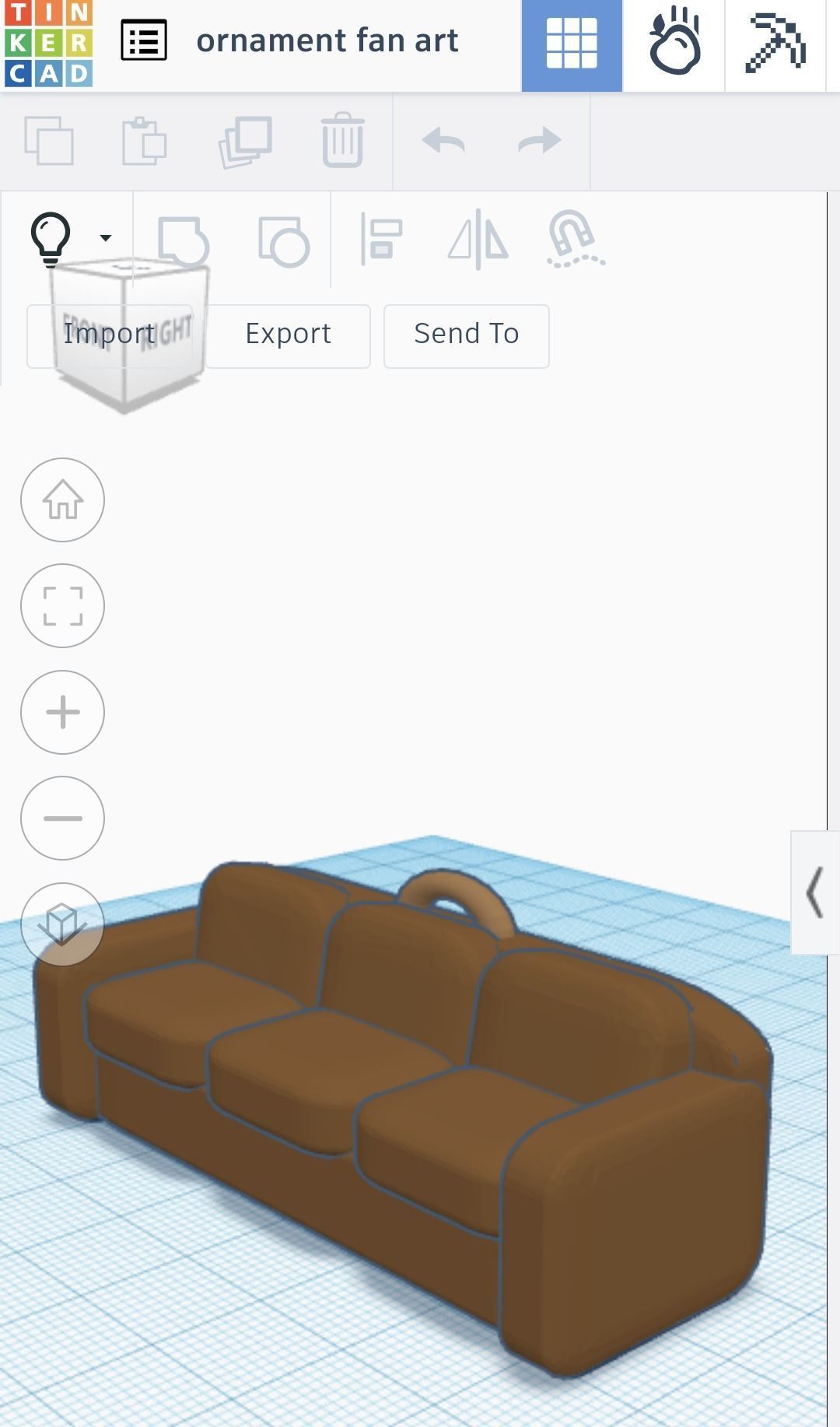840x1427 pixels.
Task: Open the blocks pickaxe view
Action: coord(775,45)
